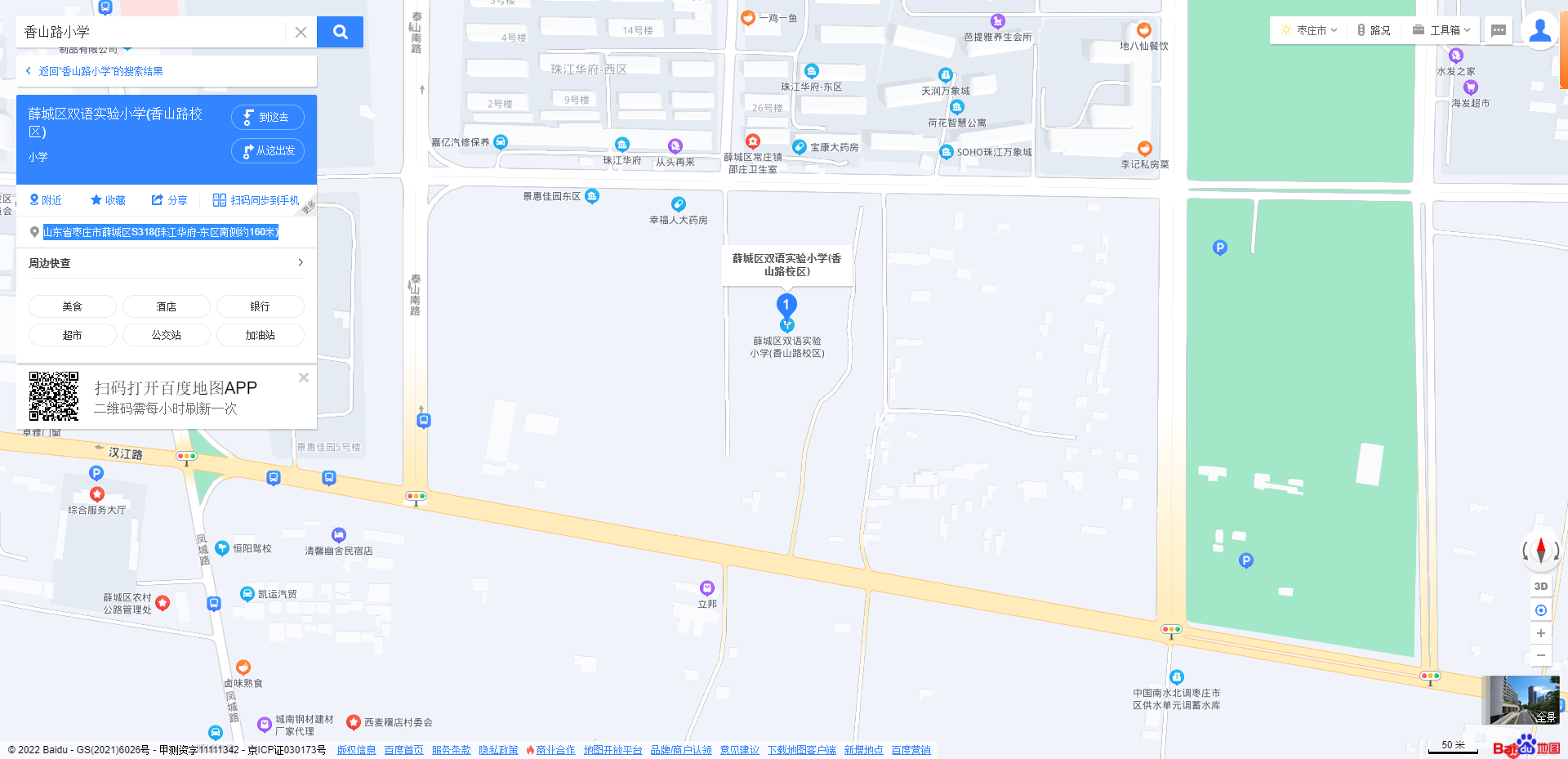Image resolution: width=1568 pixels, height=759 pixels.
Task: Toggle the 路况 traffic layer
Action: pyautogui.click(x=1374, y=30)
